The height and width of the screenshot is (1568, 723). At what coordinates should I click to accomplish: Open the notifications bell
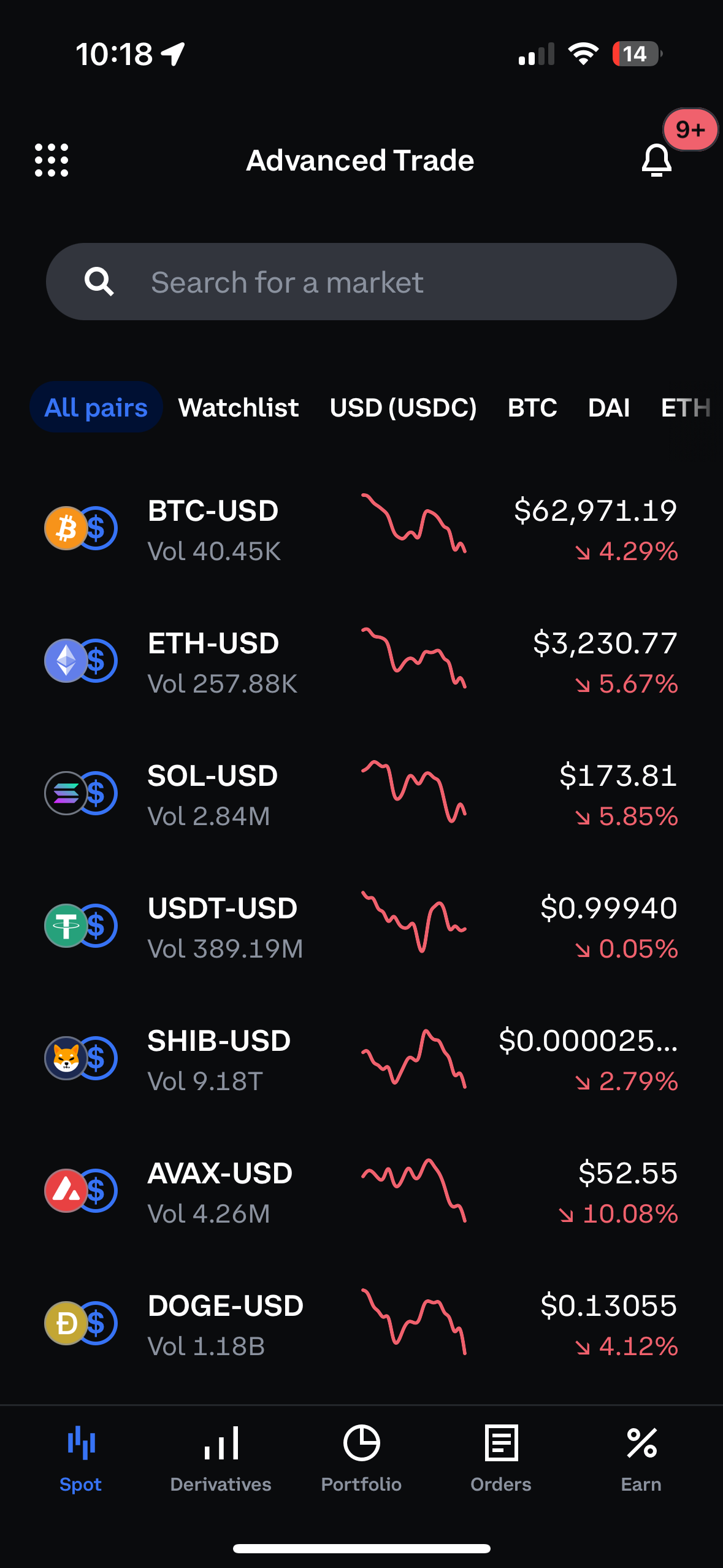[656, 161]
